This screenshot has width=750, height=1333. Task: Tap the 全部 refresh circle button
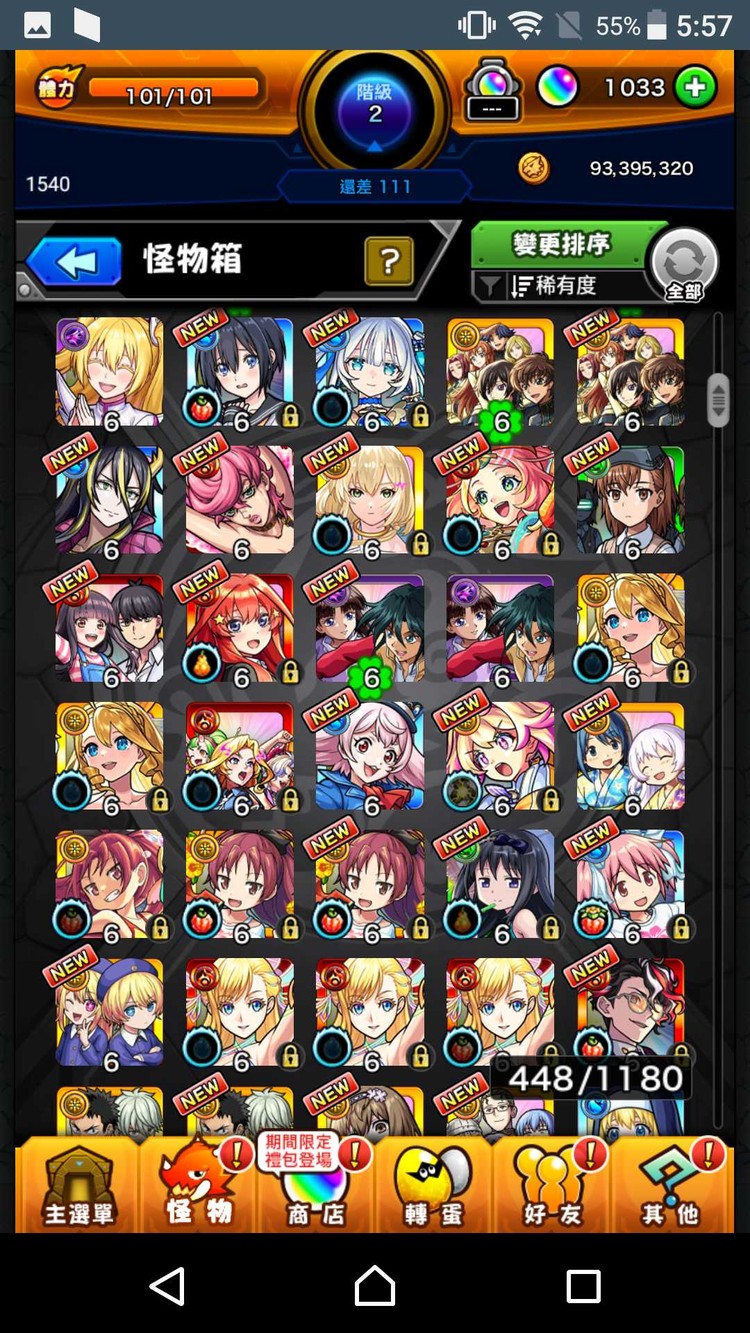pyautogui.click(x=684, y=265)
